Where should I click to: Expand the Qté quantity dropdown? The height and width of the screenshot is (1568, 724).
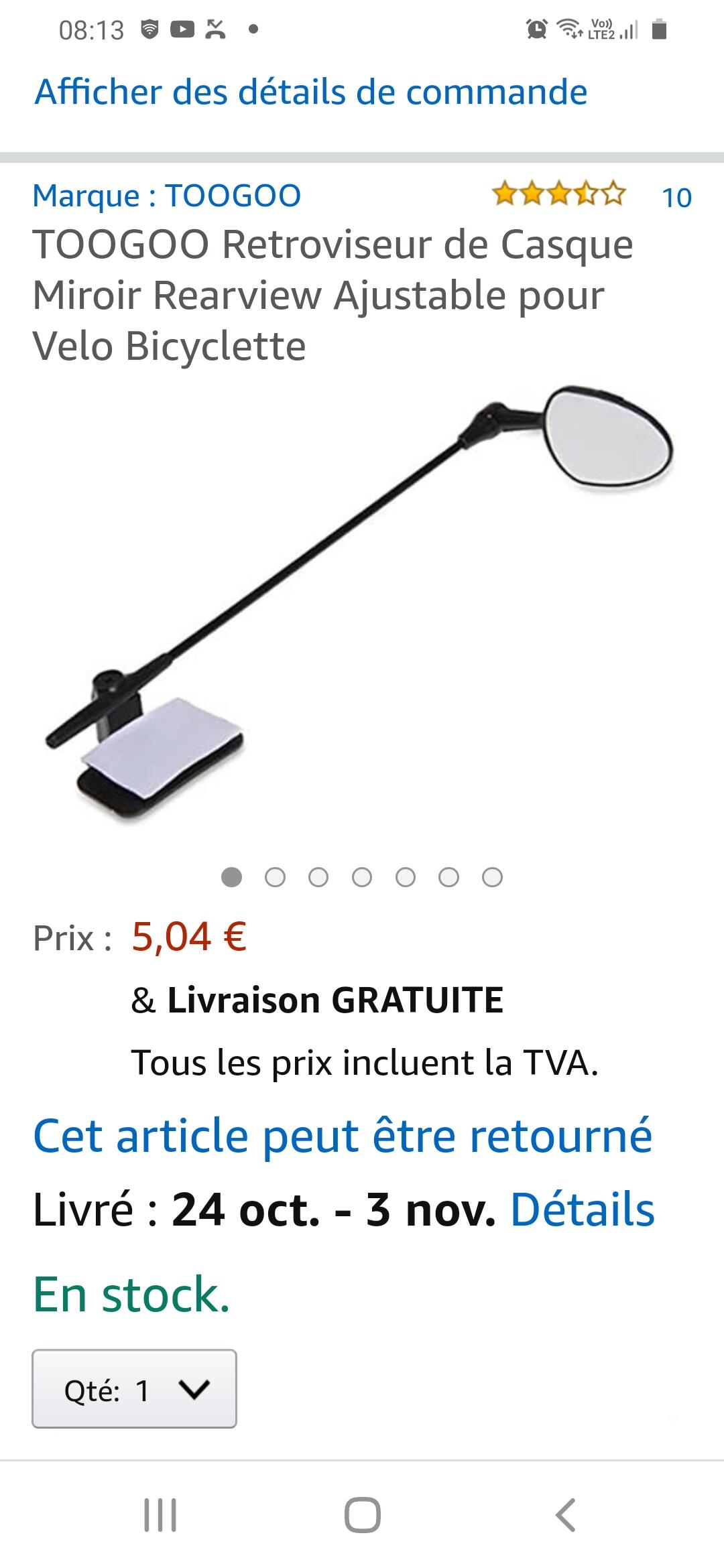[x=134, y=1388]
